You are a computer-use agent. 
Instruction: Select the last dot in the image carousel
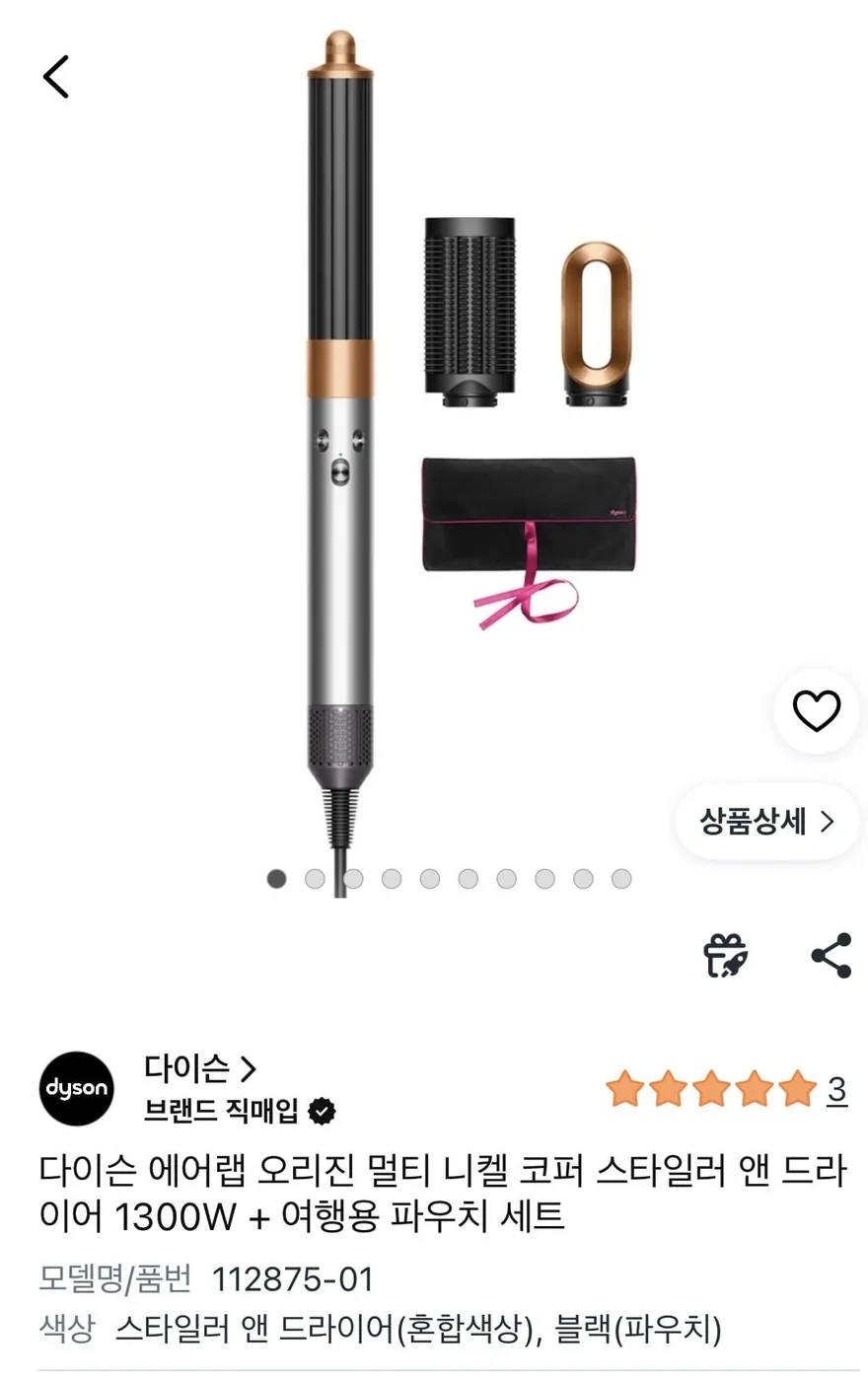click(x=619, y=877)
